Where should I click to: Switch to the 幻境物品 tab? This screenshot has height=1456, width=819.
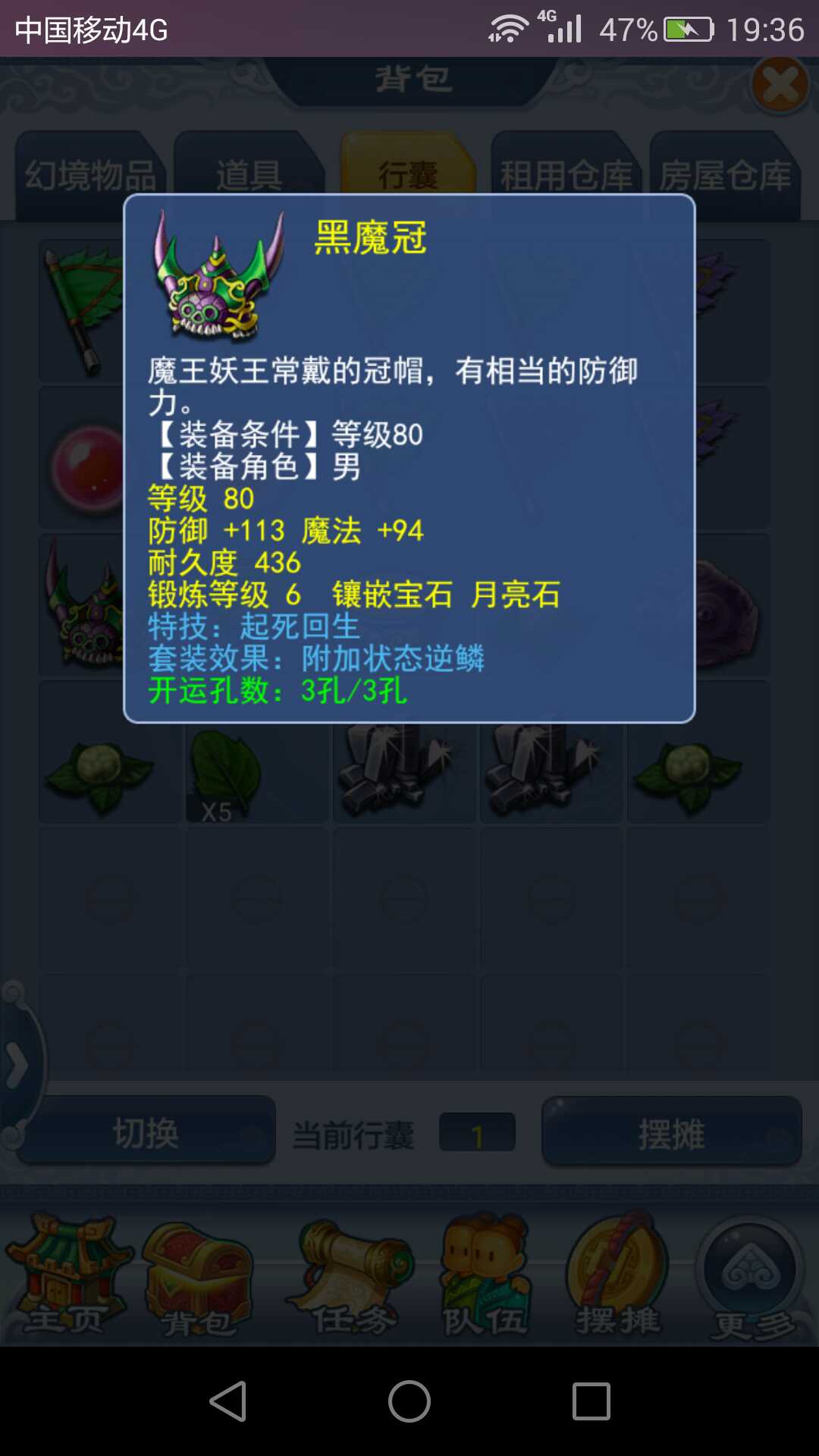point(89,176)
